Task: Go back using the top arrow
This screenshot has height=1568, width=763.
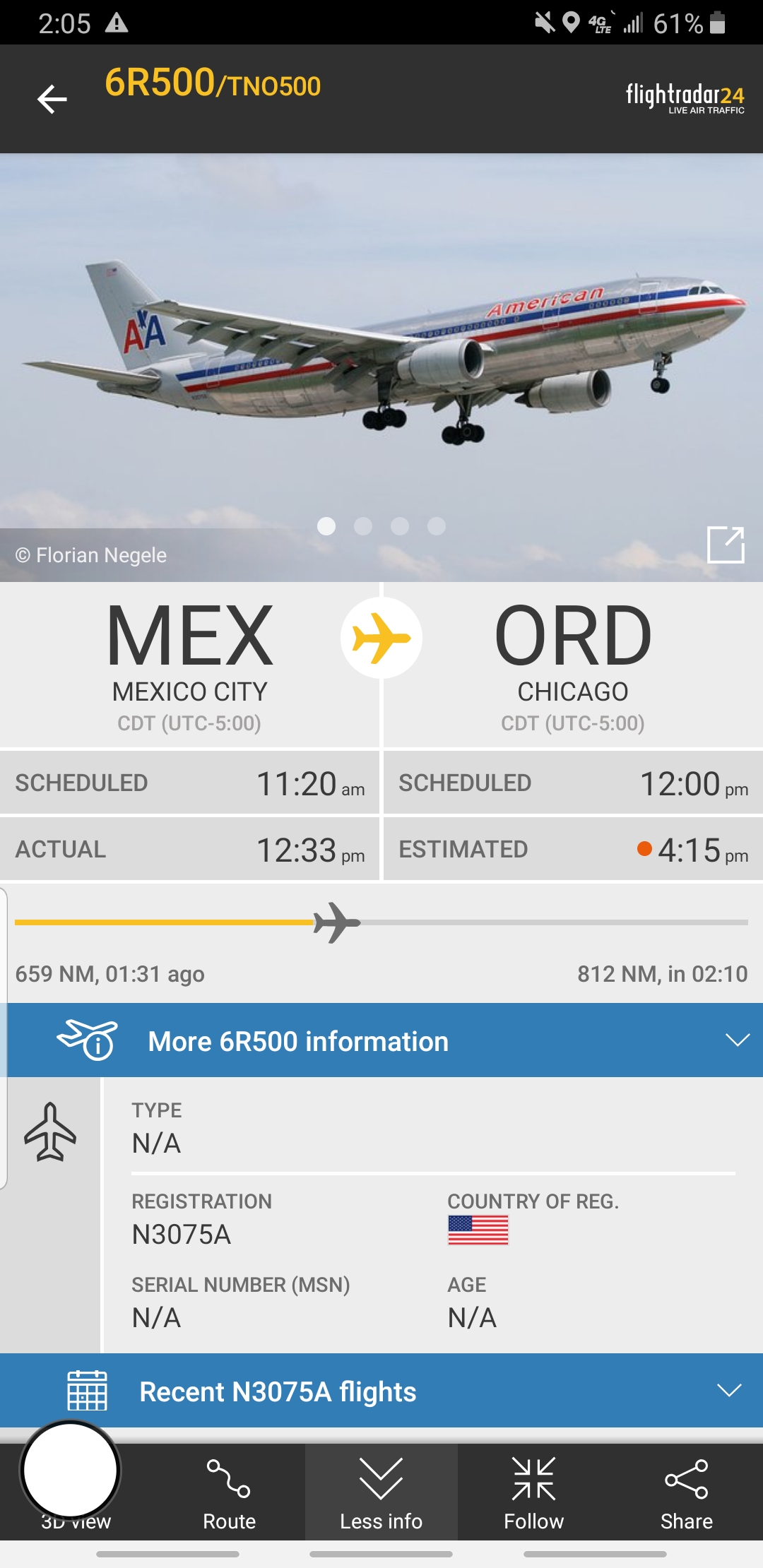Action: point(52,99)
